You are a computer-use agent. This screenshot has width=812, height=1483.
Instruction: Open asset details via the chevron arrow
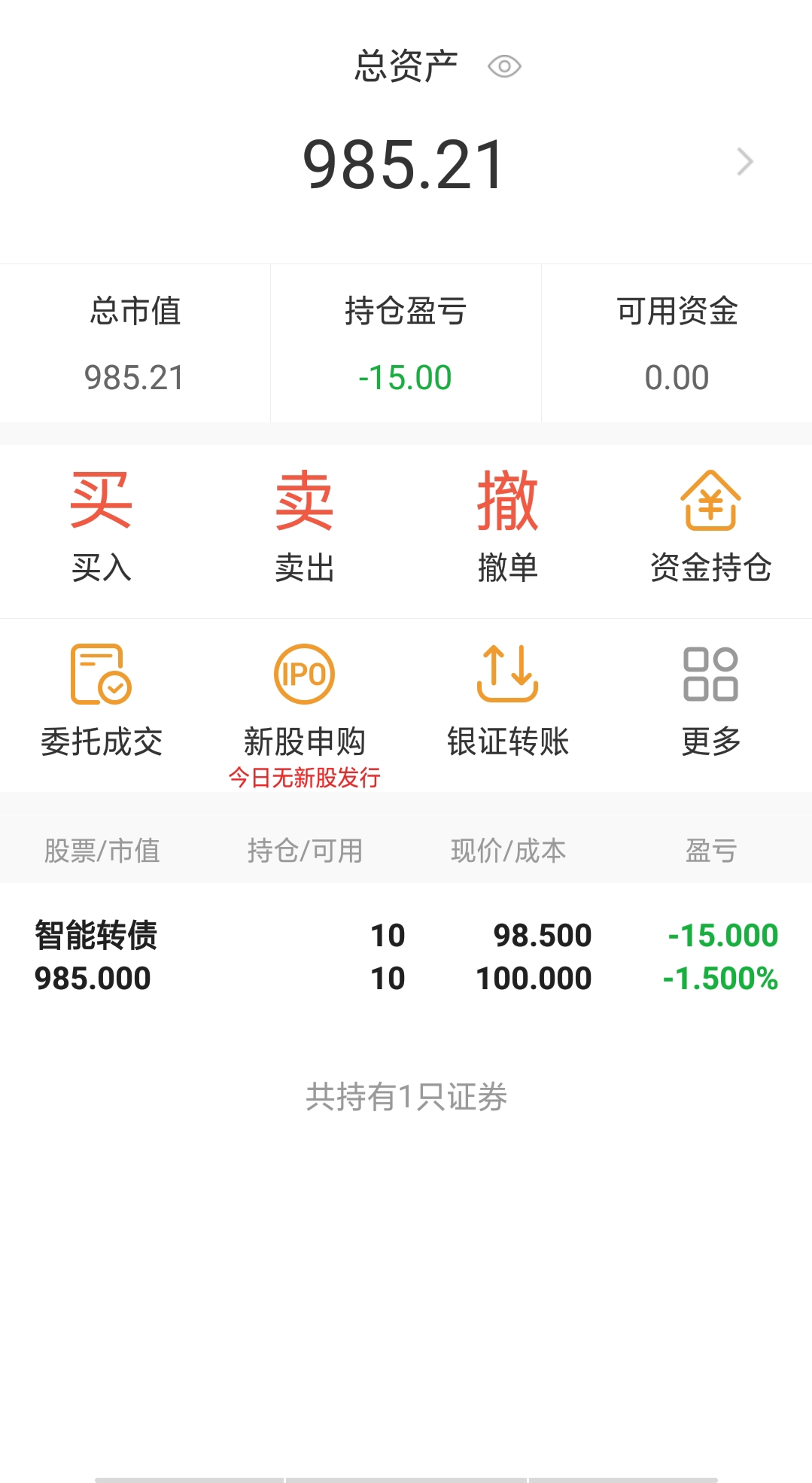point(744,162)
